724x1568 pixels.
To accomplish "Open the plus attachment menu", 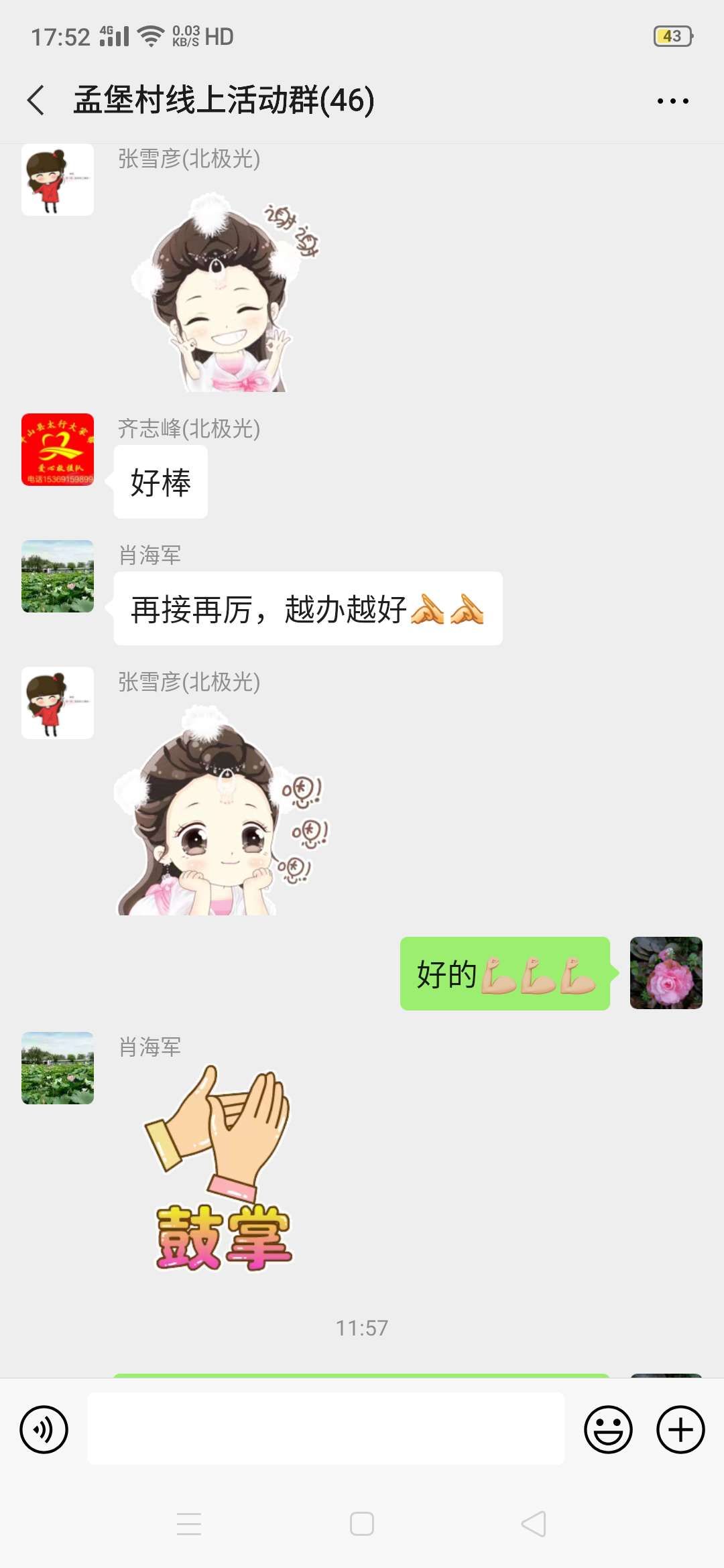I will (680, 1429).
